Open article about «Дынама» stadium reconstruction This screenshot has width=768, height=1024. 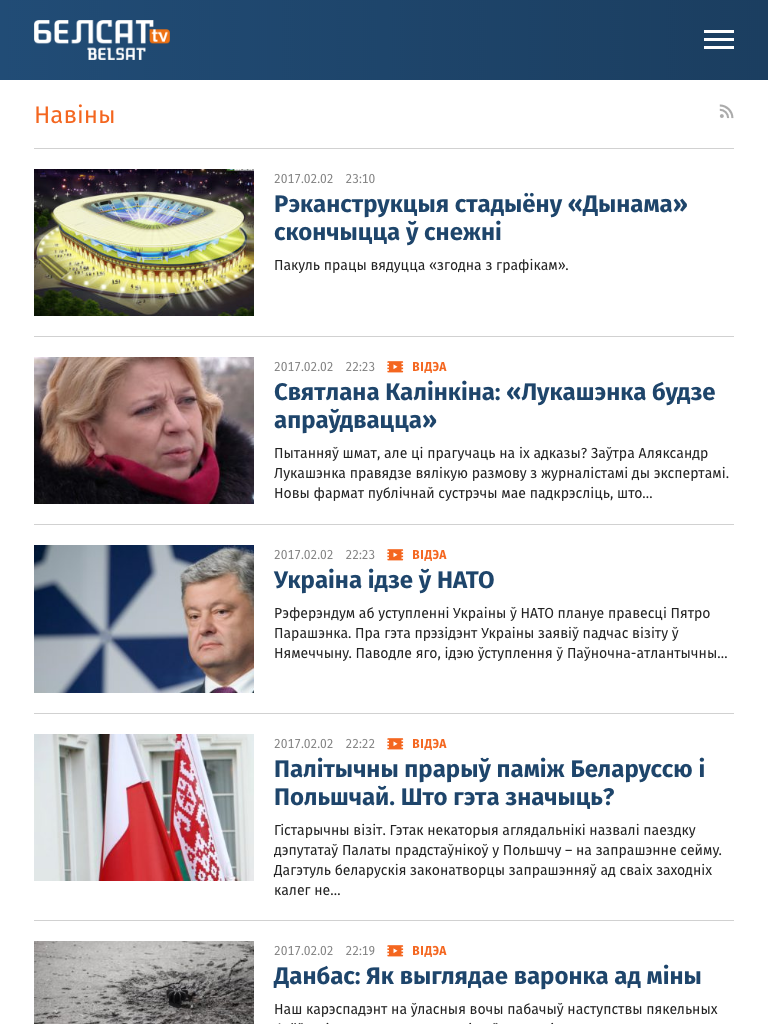pyautogui.click(x=480, y=218)
